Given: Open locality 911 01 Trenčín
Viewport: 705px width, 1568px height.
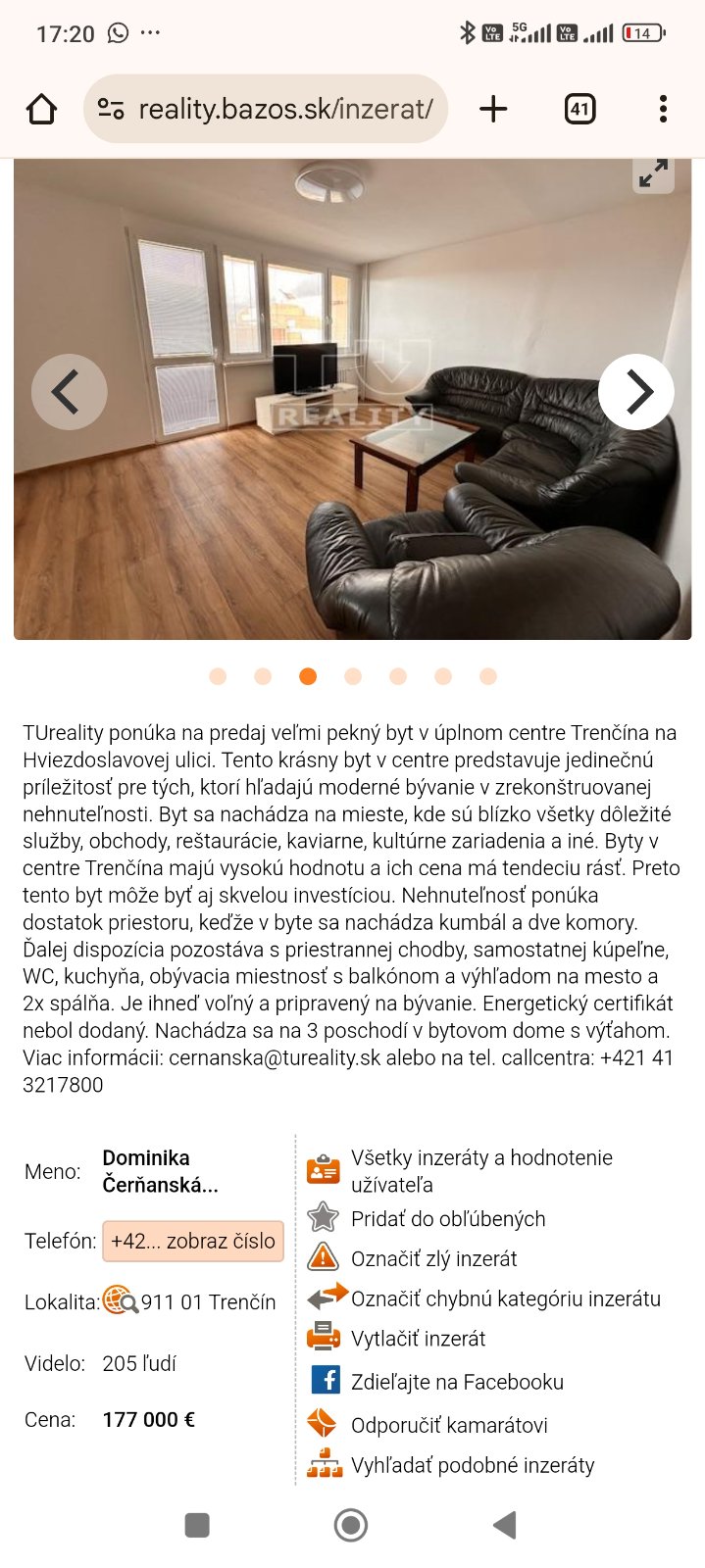Looking at the screenshot, I should point(208,1302).
